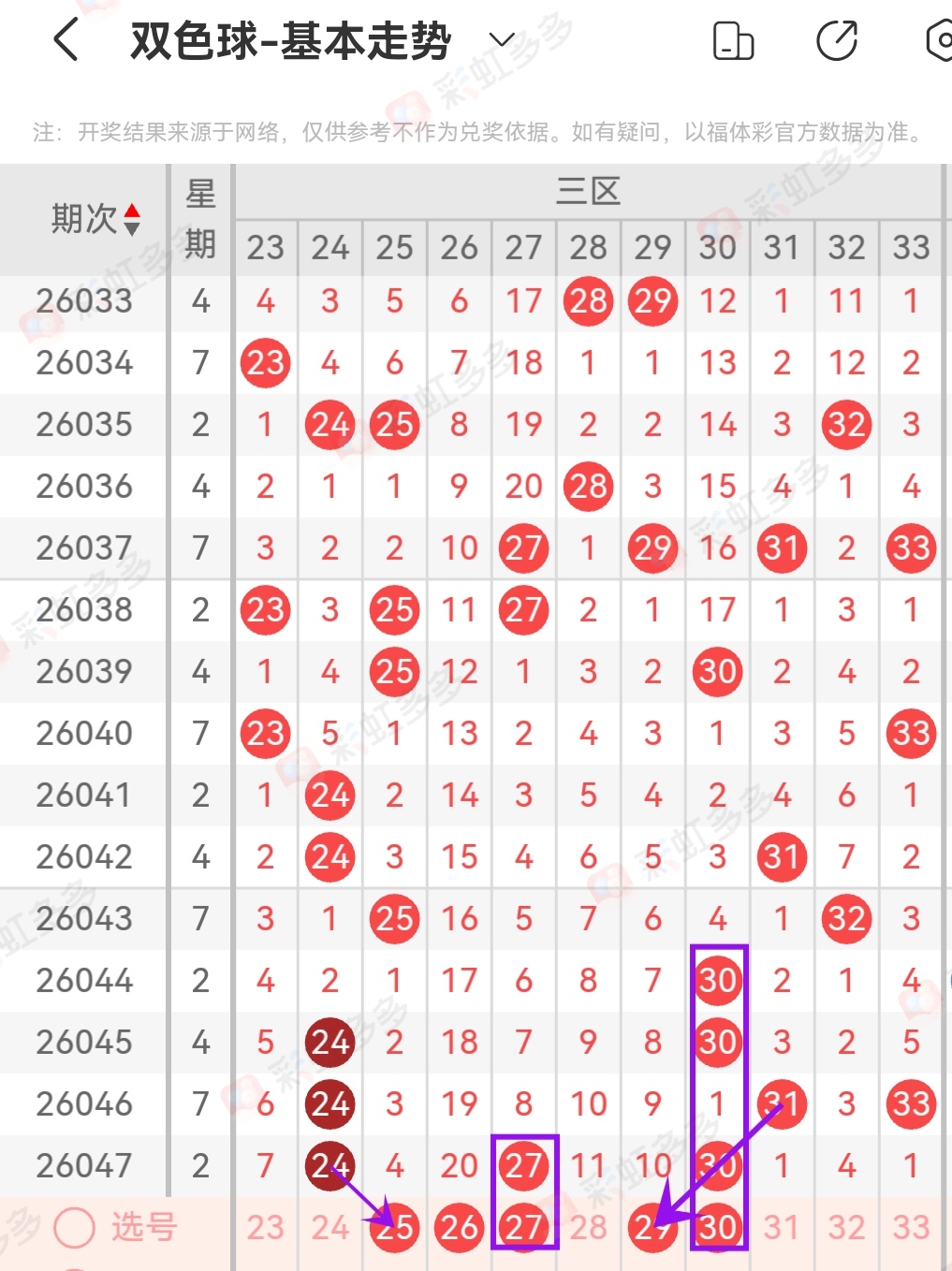Click the red 31 ball in row 26046

click(782, 1103)
